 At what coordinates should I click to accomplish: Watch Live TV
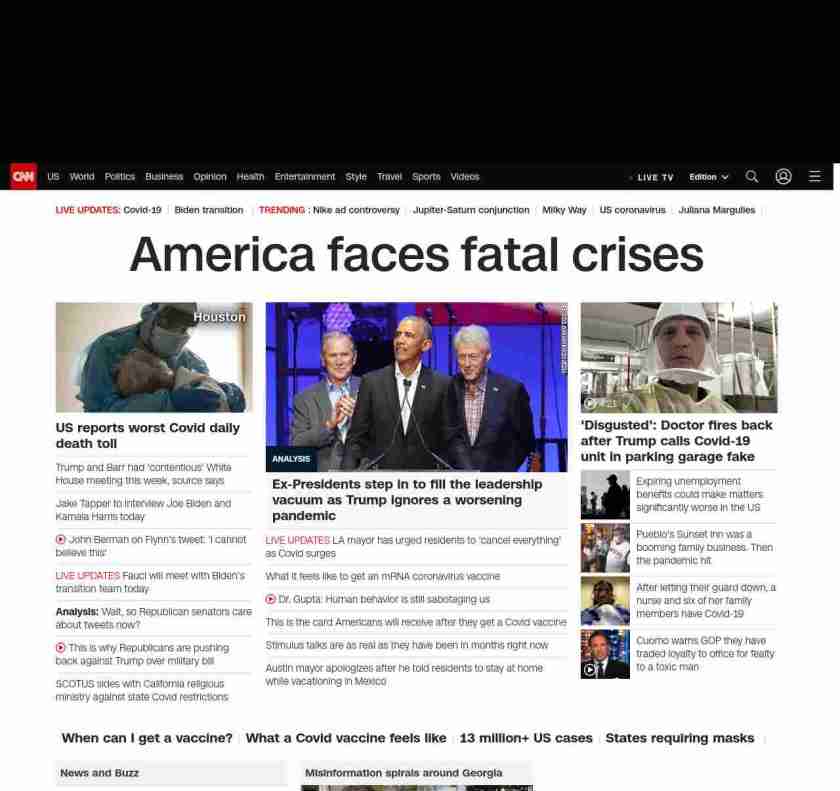(x=655, y=177)
